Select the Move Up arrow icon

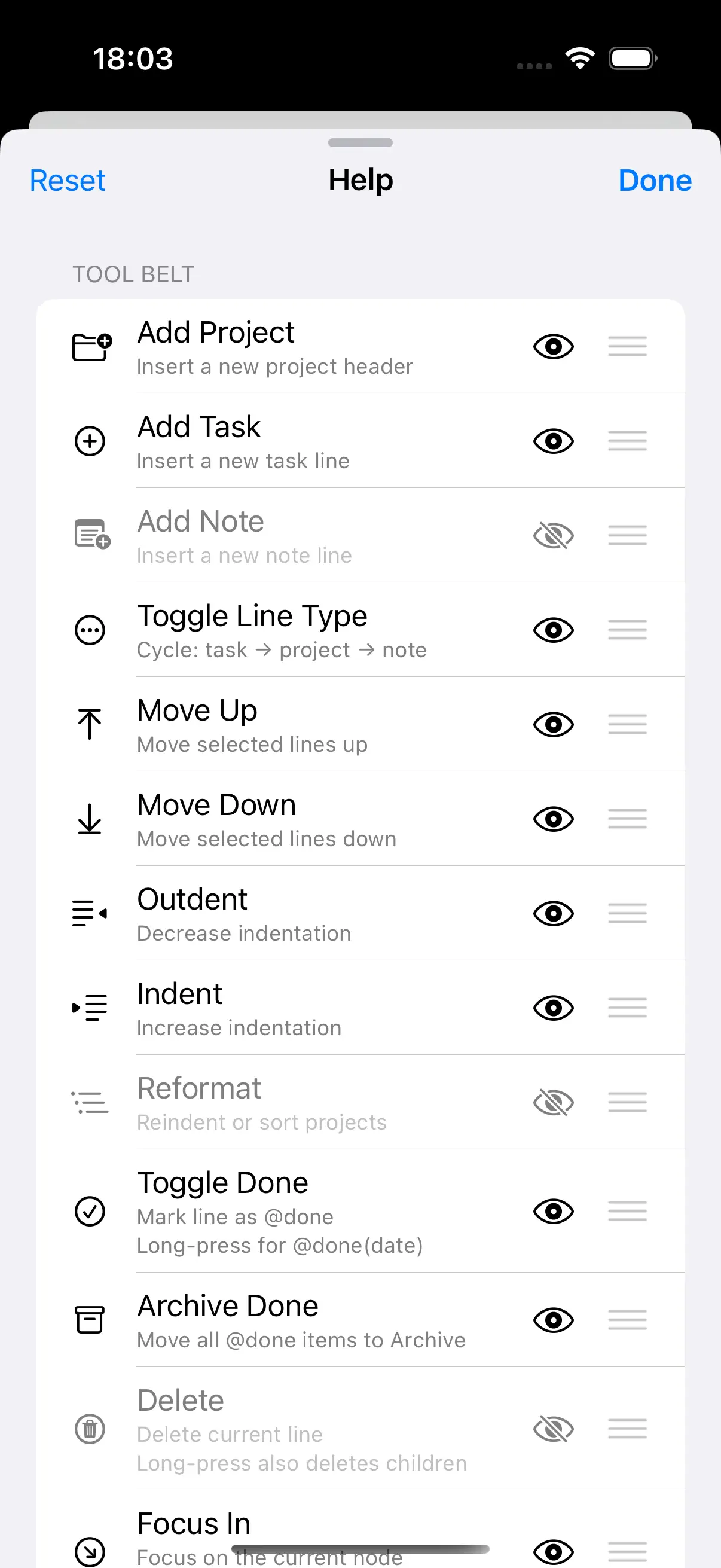pyautogui.click(x=90, y=724)
